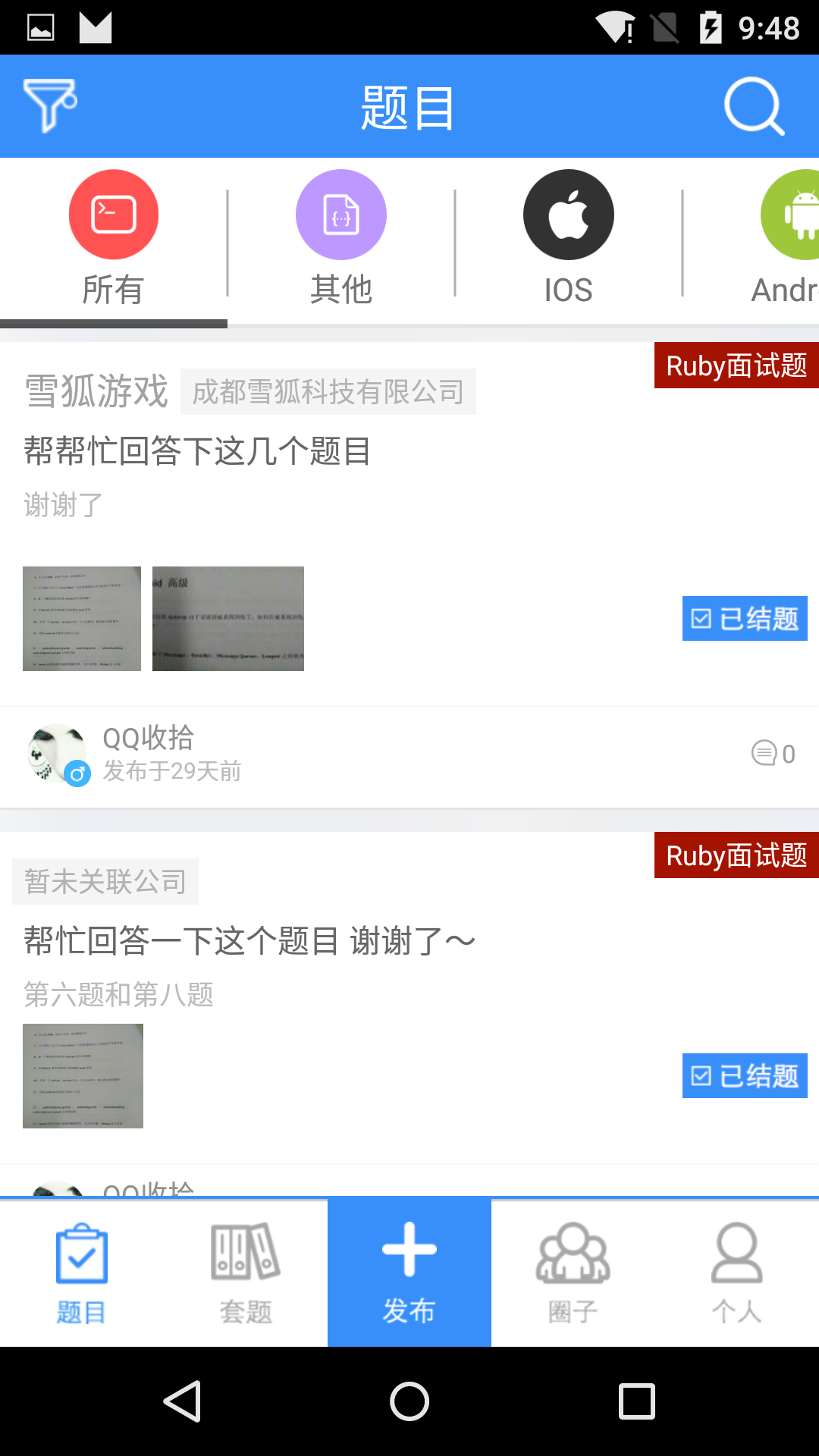The width and height of the screenshot is (819, 1456).
Task: Go to the 套题 tab
Action: tap(246, 1274)
